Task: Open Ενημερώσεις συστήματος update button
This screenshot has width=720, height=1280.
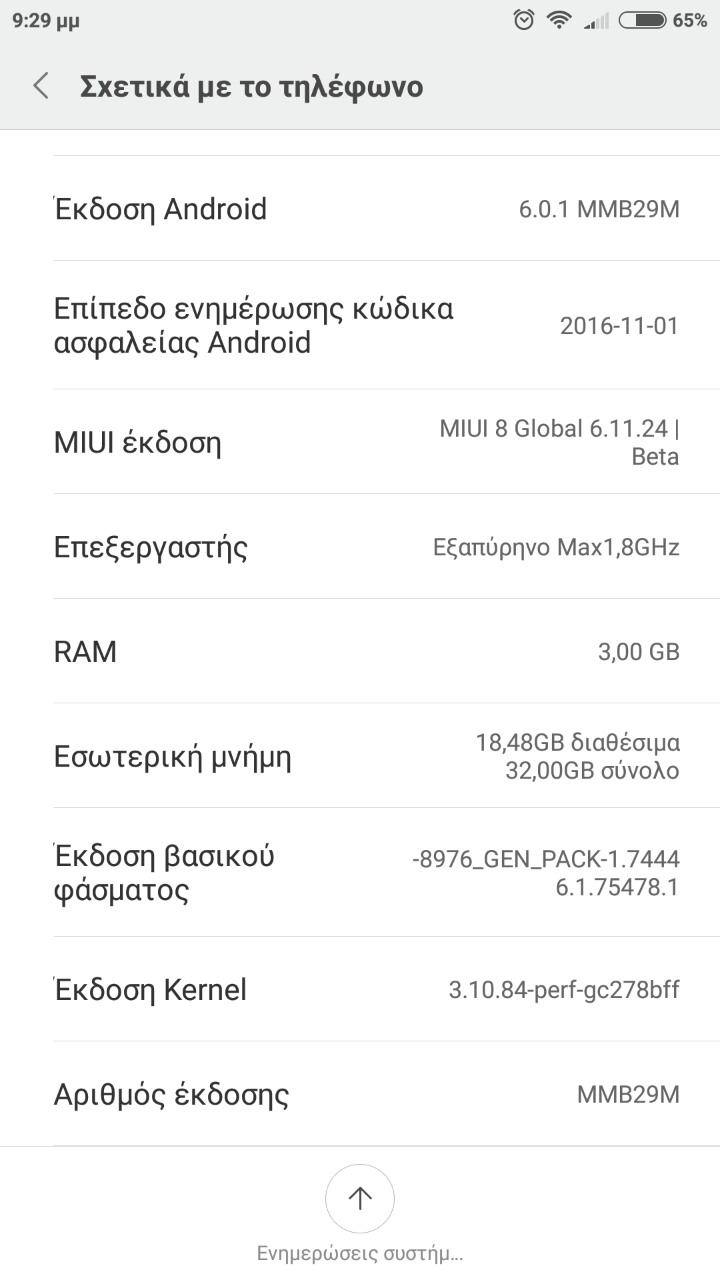Action: click(x=360, y=1199)
